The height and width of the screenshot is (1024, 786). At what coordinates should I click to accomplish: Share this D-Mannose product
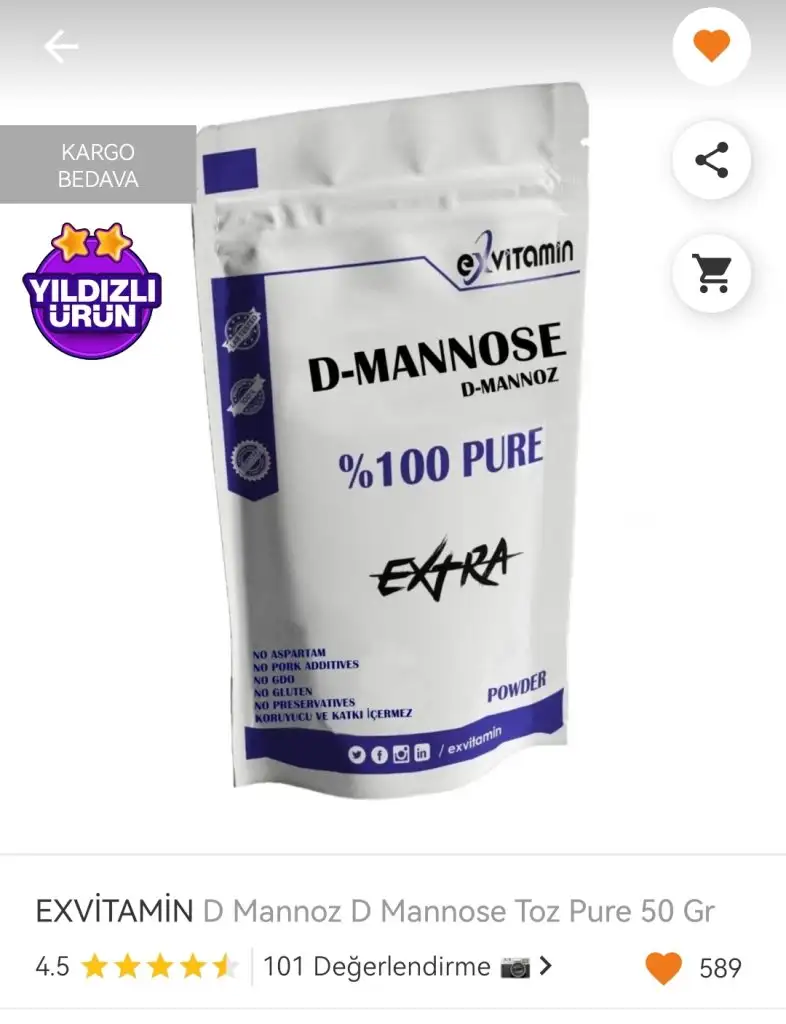(x=711, y=160)
